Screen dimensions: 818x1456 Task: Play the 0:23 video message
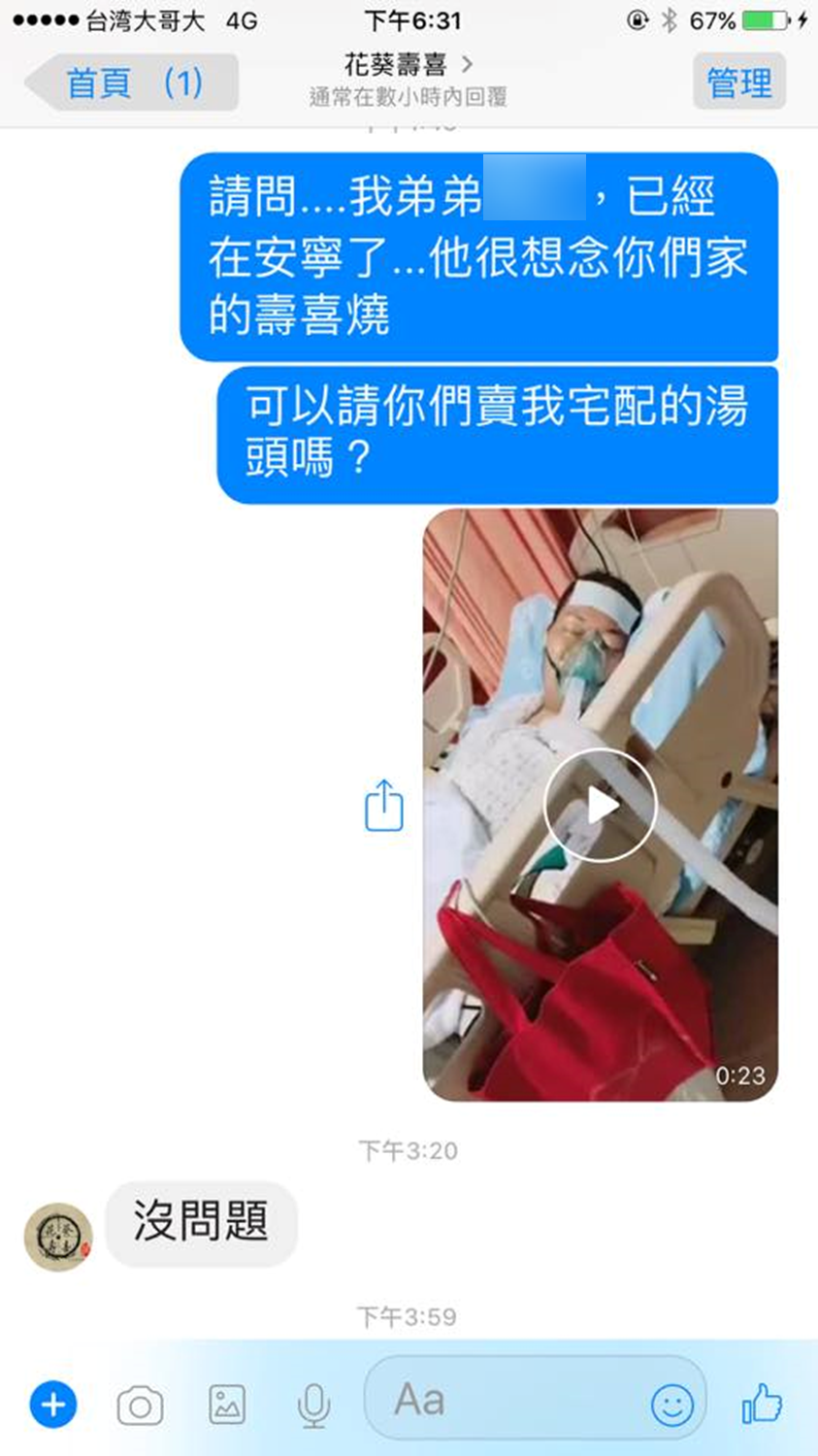pyautogui.click(x=600, y=805)
